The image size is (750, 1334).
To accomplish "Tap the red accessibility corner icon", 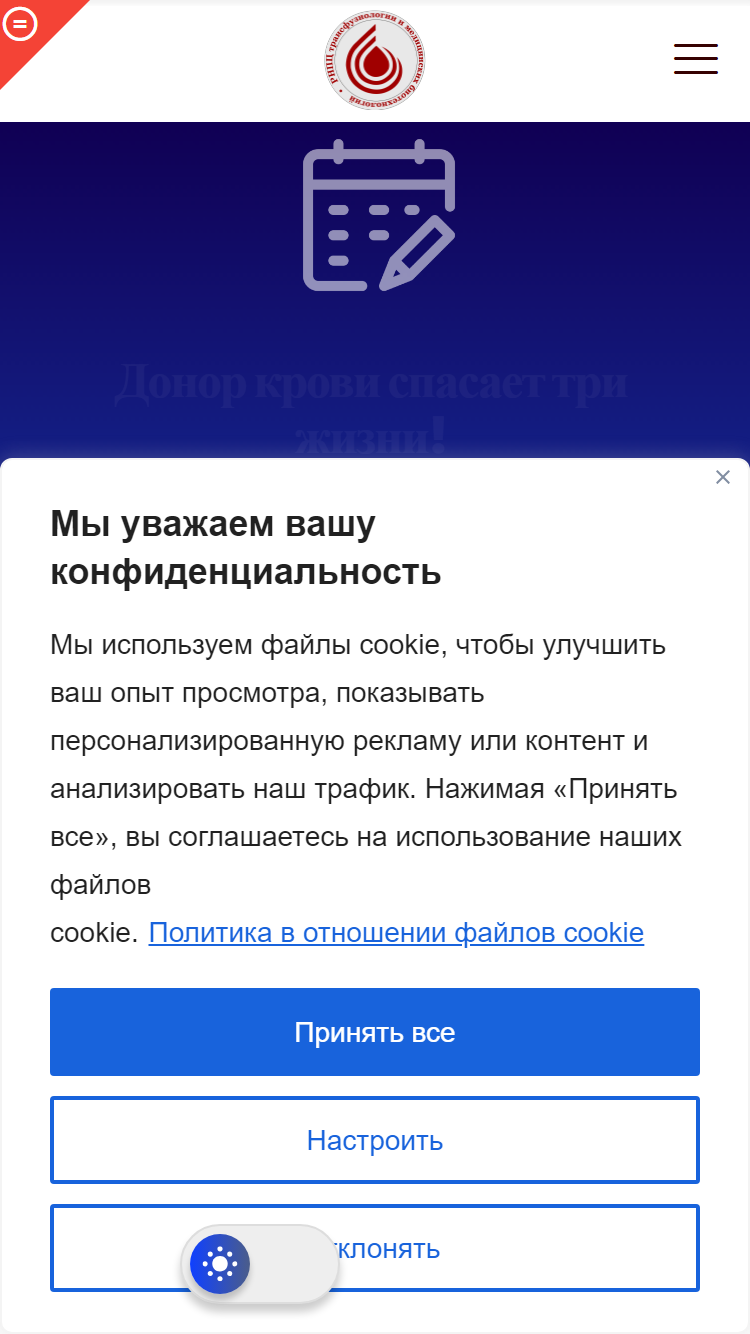I will [21, 24].
